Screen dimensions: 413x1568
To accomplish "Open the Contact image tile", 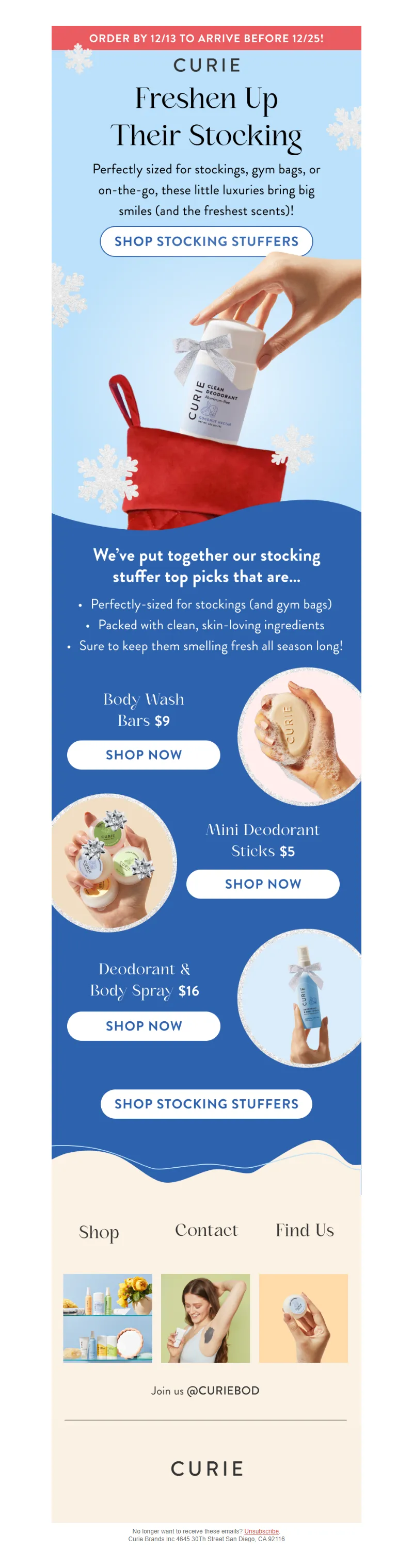I will pos(205,1318).
